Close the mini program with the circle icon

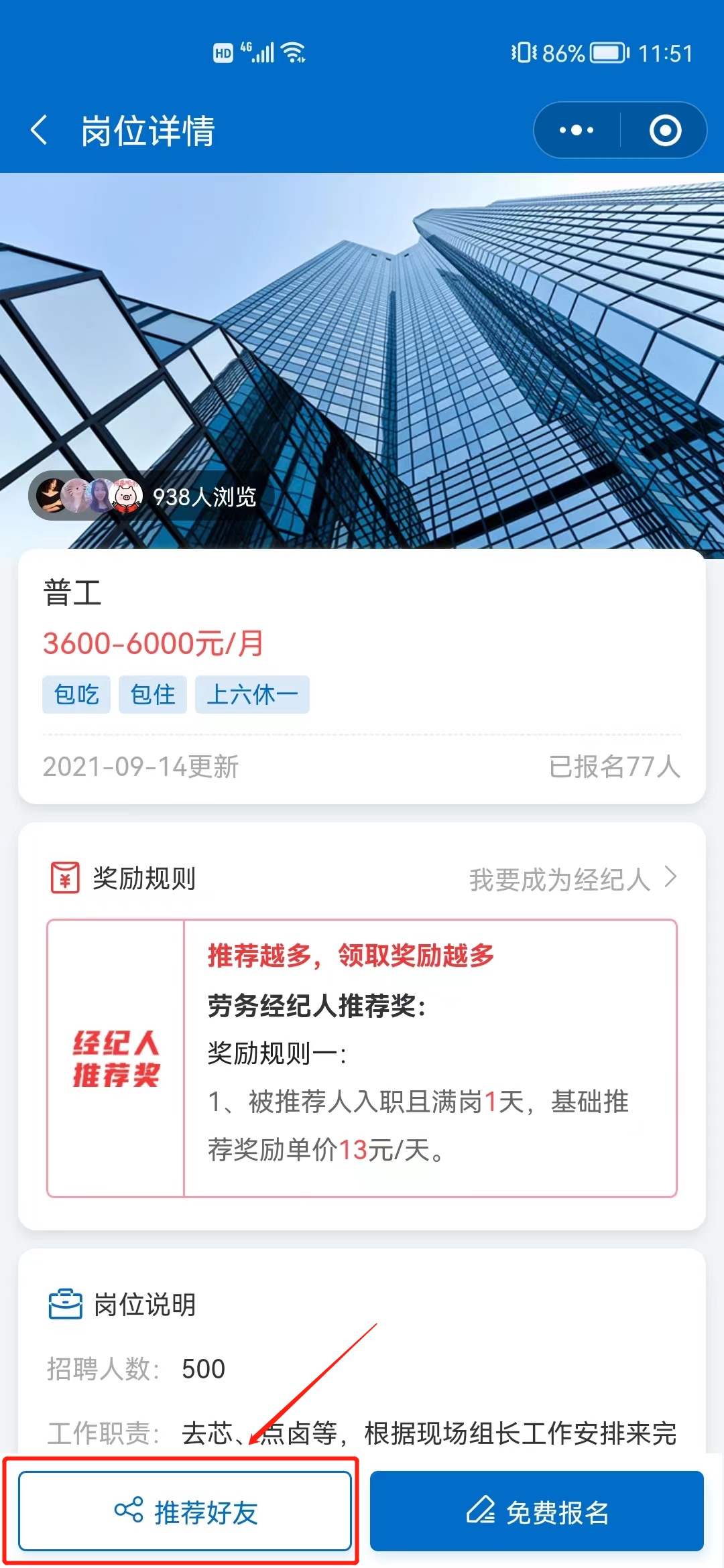665,130
